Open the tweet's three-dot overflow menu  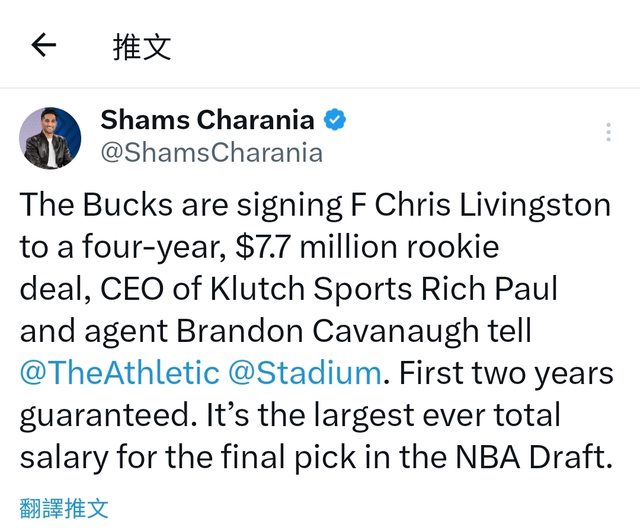[x=608, y=133]
